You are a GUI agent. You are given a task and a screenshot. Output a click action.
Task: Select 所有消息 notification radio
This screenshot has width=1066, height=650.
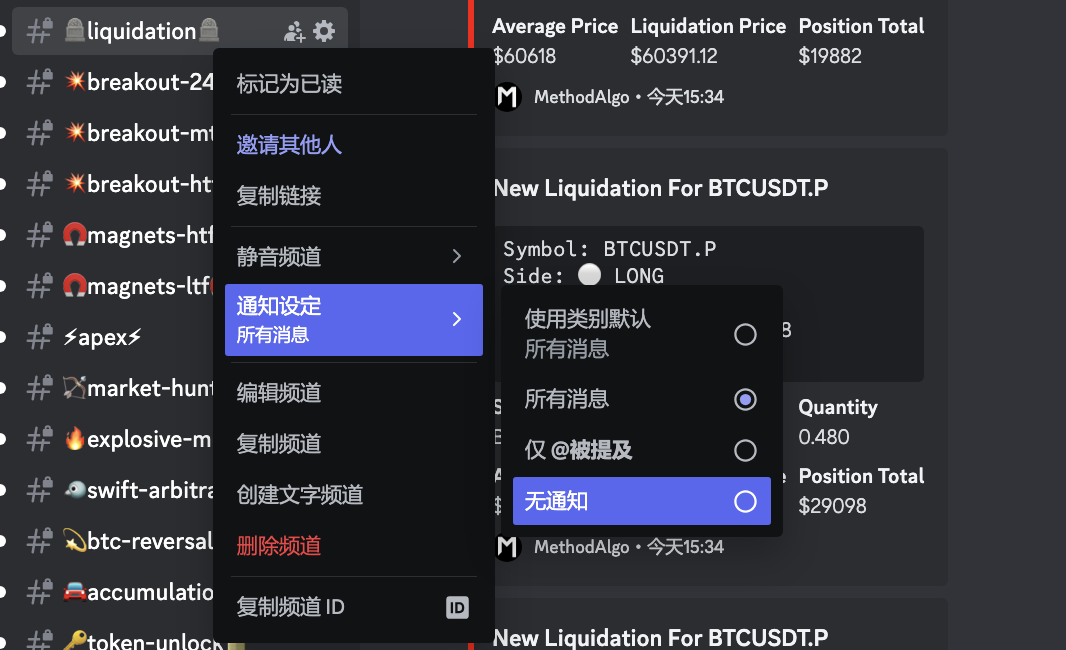[x=641, y=400]
